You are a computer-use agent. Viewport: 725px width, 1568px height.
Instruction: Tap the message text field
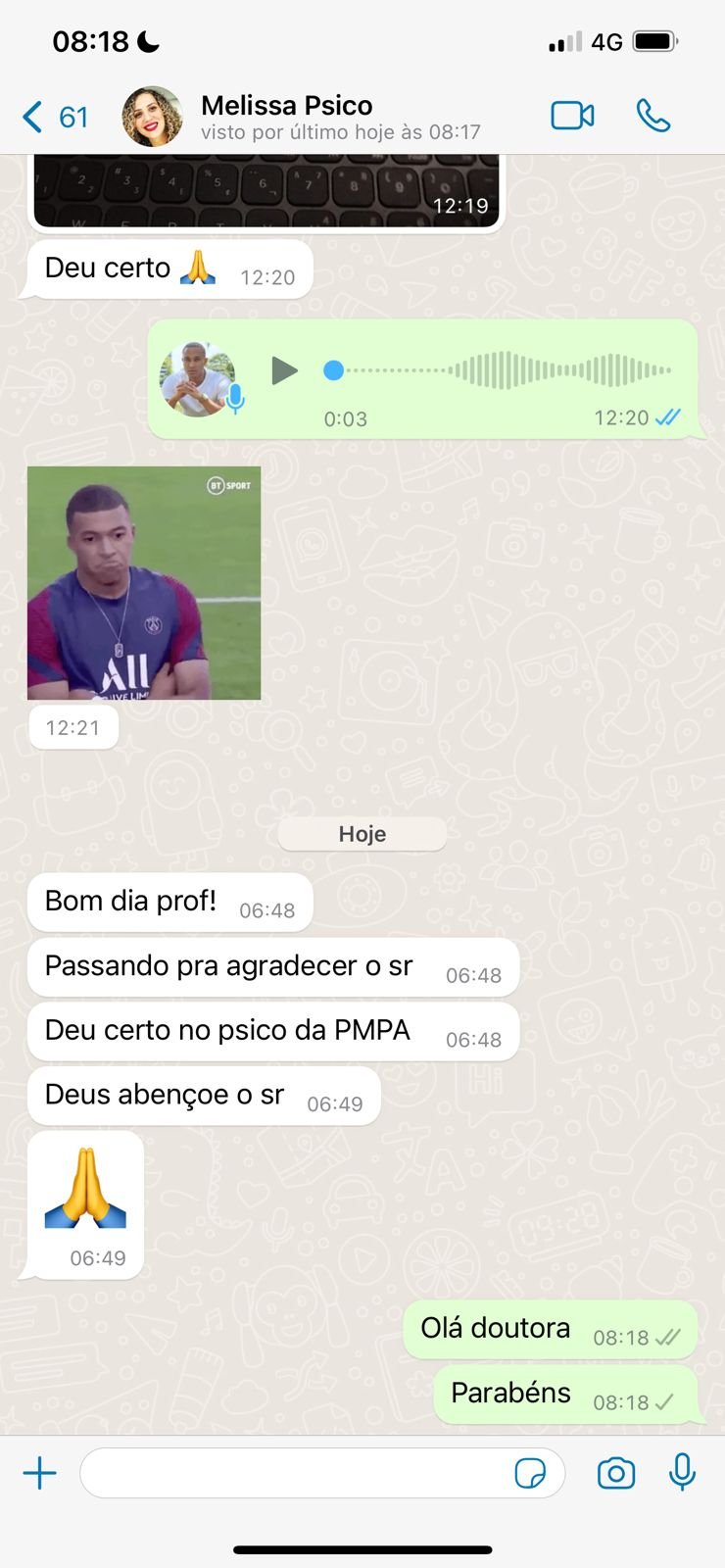tap(294, 1473)
